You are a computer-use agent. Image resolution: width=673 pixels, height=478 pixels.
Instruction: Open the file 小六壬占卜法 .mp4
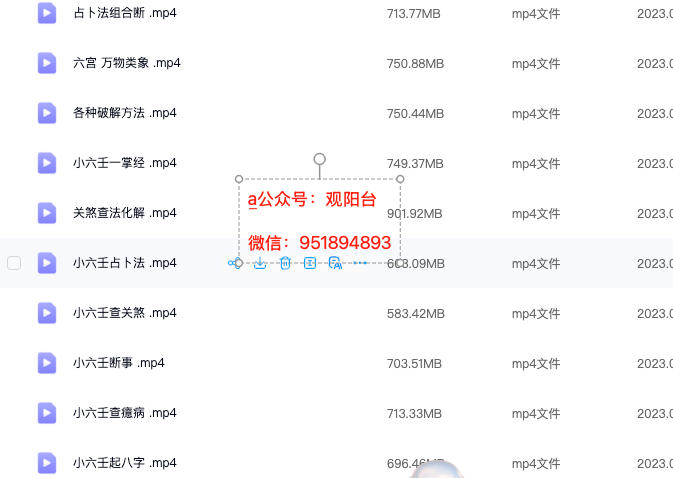(124, 263)
